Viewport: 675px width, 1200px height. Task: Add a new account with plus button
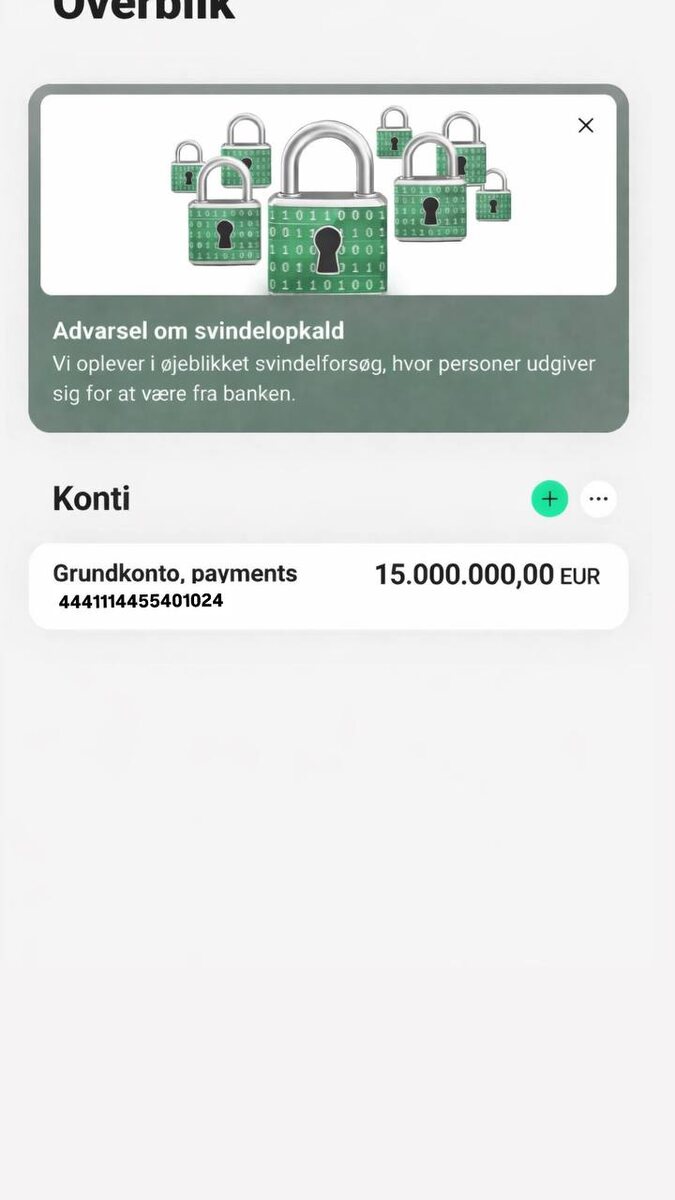coord(549,499)
